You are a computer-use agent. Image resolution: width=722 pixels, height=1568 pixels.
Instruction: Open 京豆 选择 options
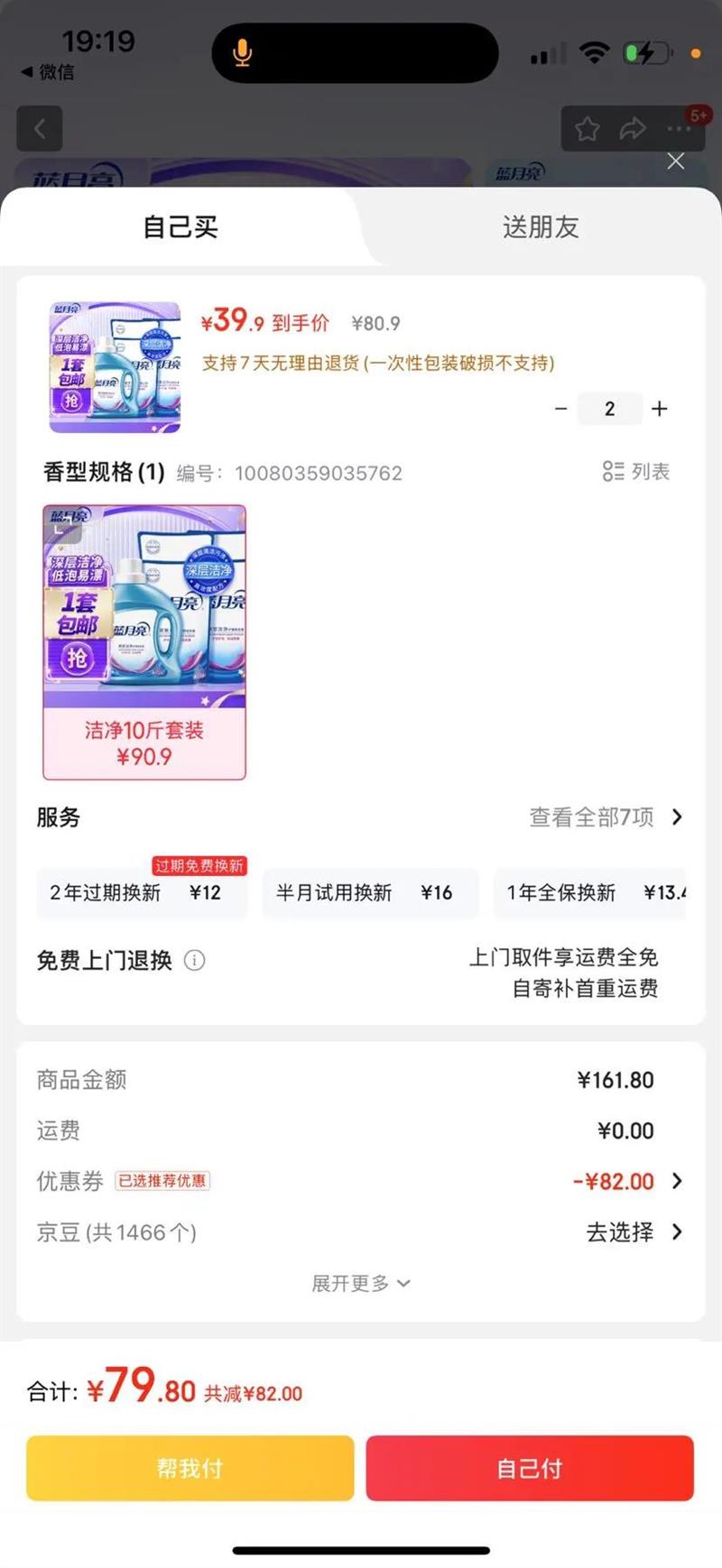point(632,1232)
